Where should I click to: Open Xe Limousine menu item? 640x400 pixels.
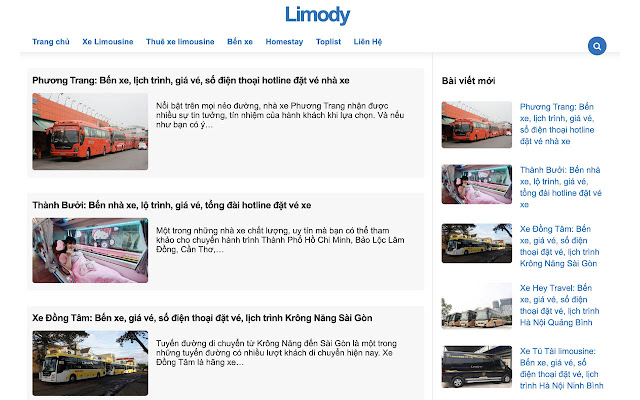click(108, 42)
